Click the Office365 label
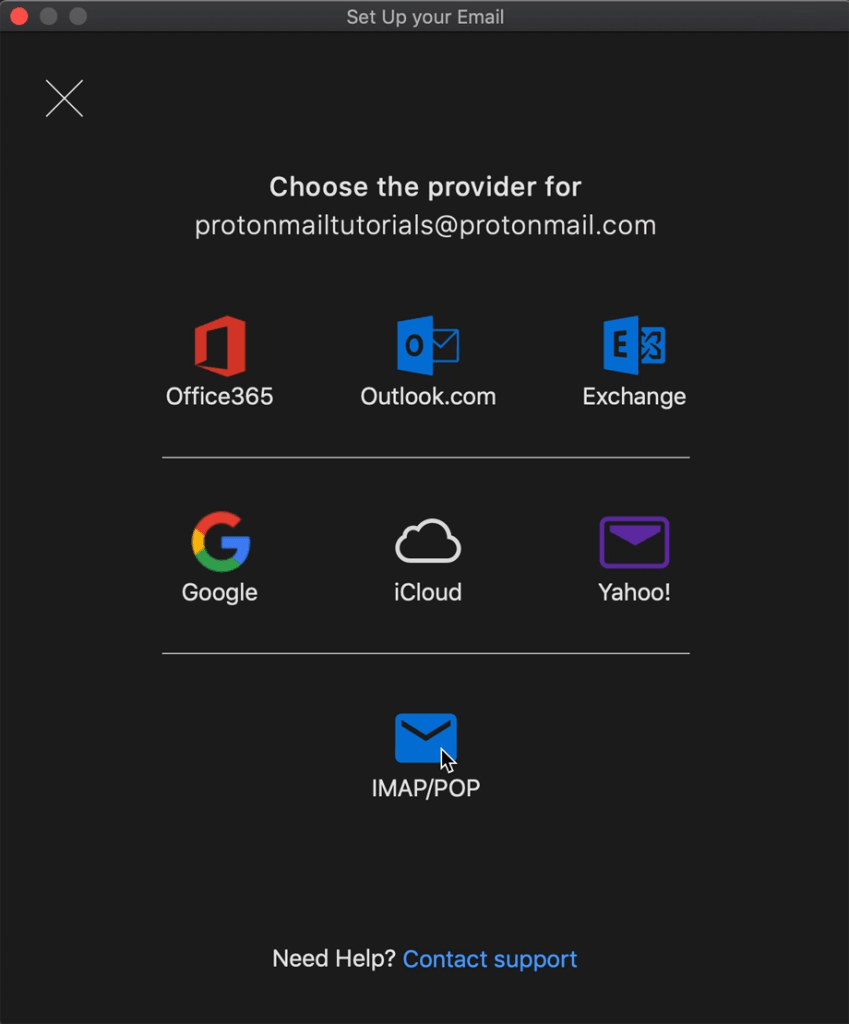Viewport: 849px width, 1024px height. coord(219,396)
